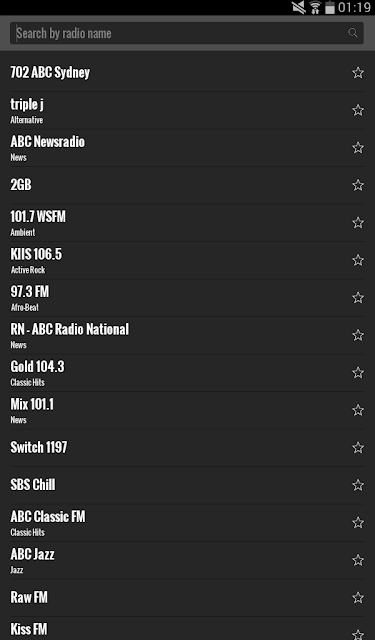Tap the magnifier icon in search box

tap(353, 33)
